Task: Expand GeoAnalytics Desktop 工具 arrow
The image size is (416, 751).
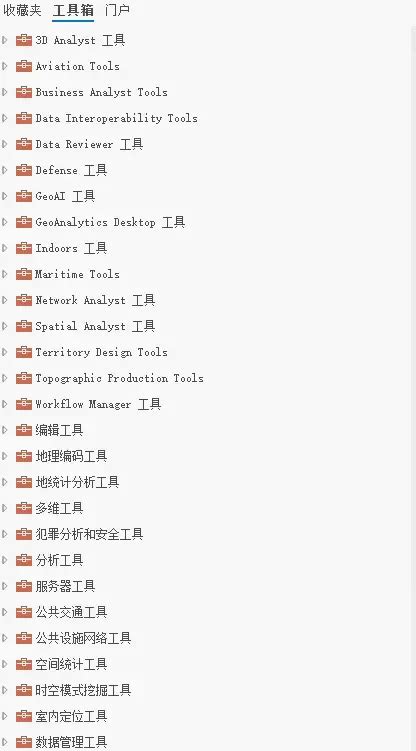Action: 5,222
